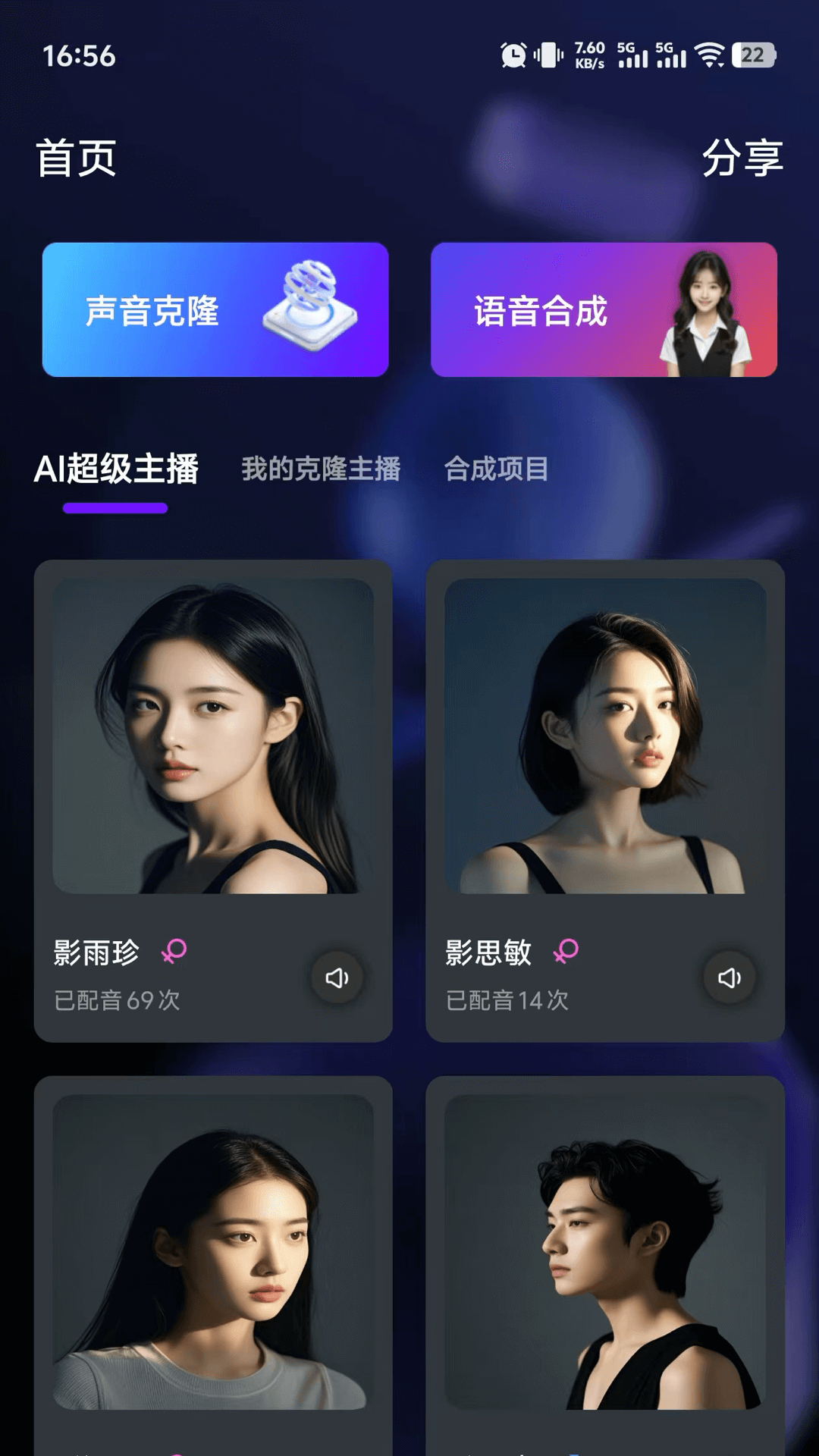Open 语音合成 speech synthesis
Screen dimensions: 819x1456
(x=604, y=309)
